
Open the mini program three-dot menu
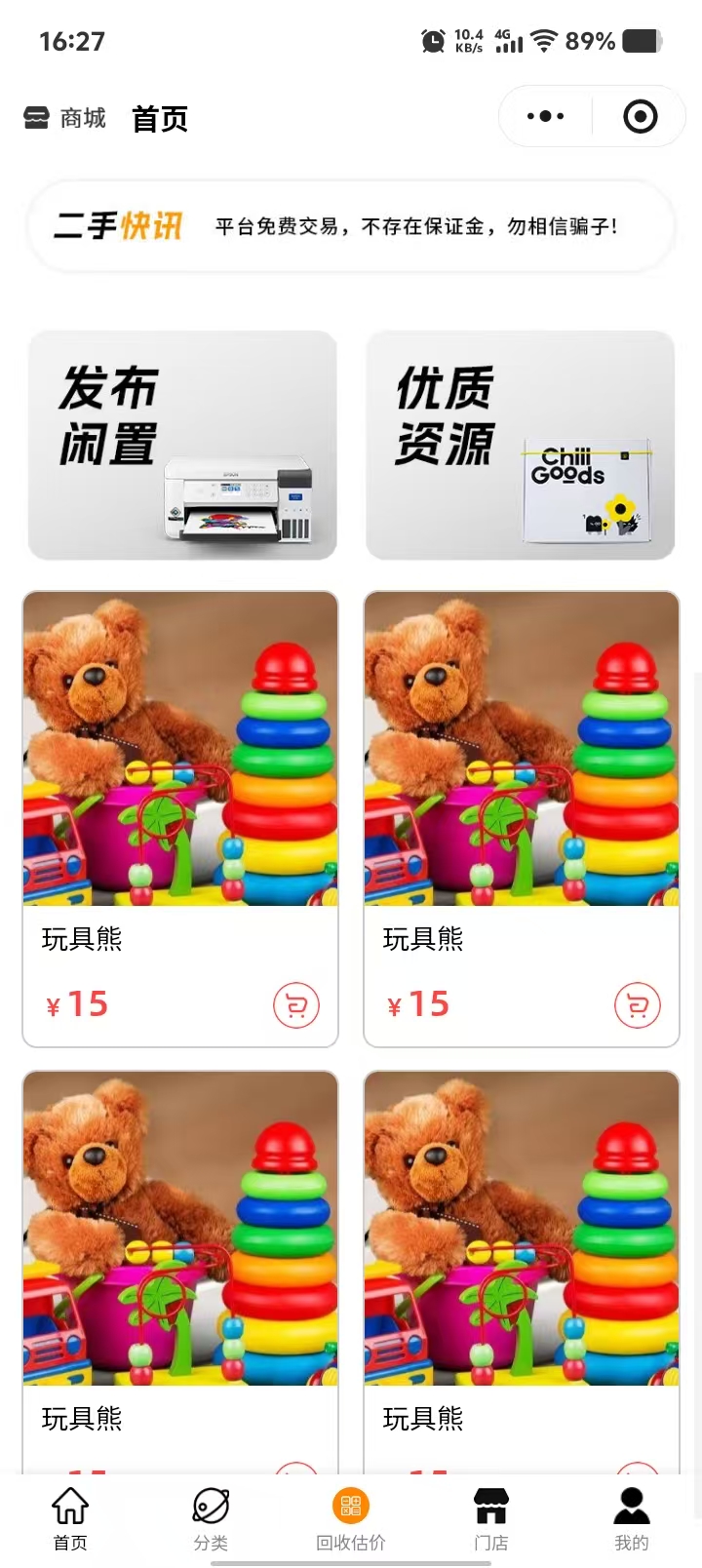point(545,117)
